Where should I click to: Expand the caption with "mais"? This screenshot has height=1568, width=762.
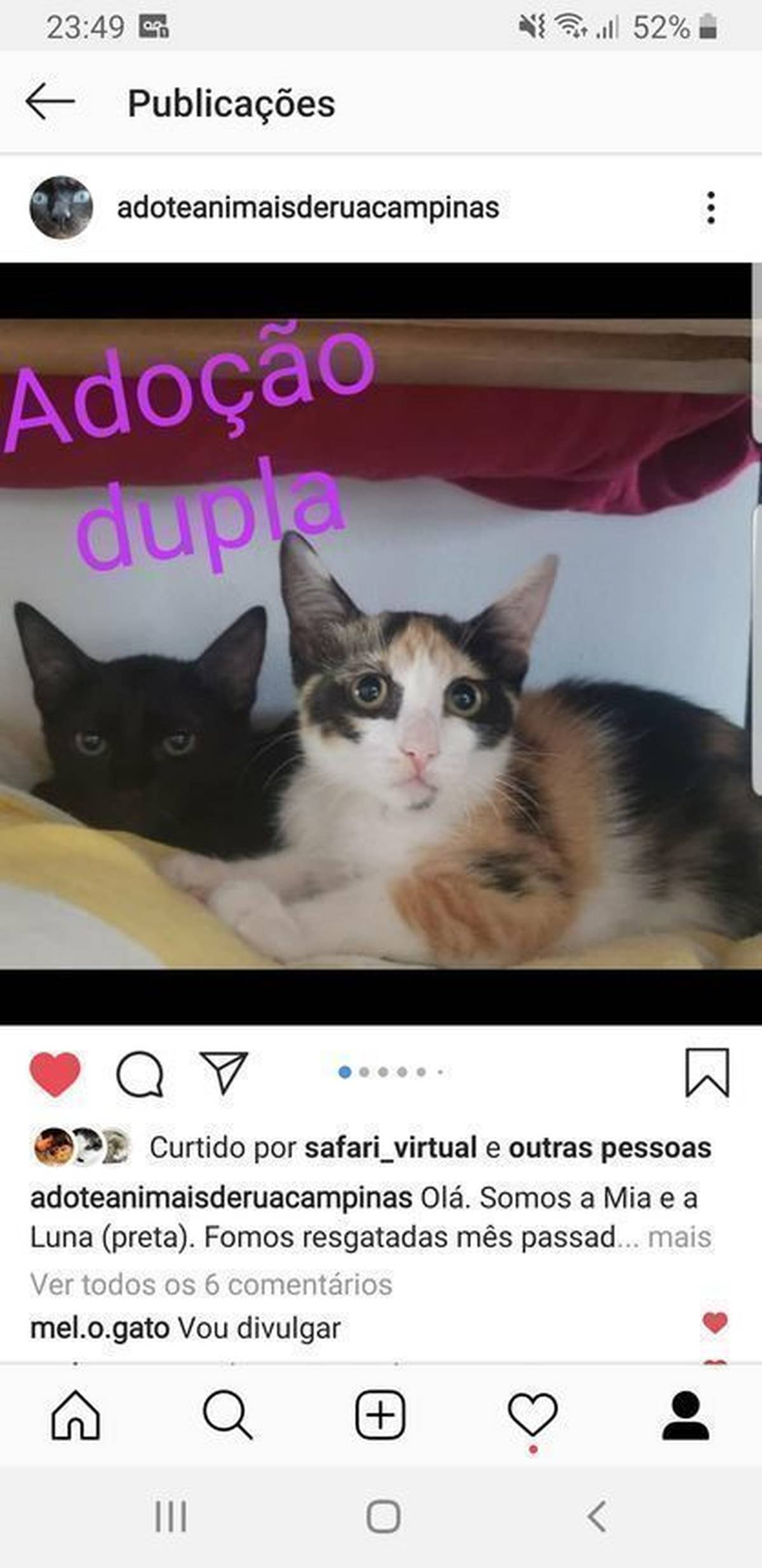click(679, 1236)
